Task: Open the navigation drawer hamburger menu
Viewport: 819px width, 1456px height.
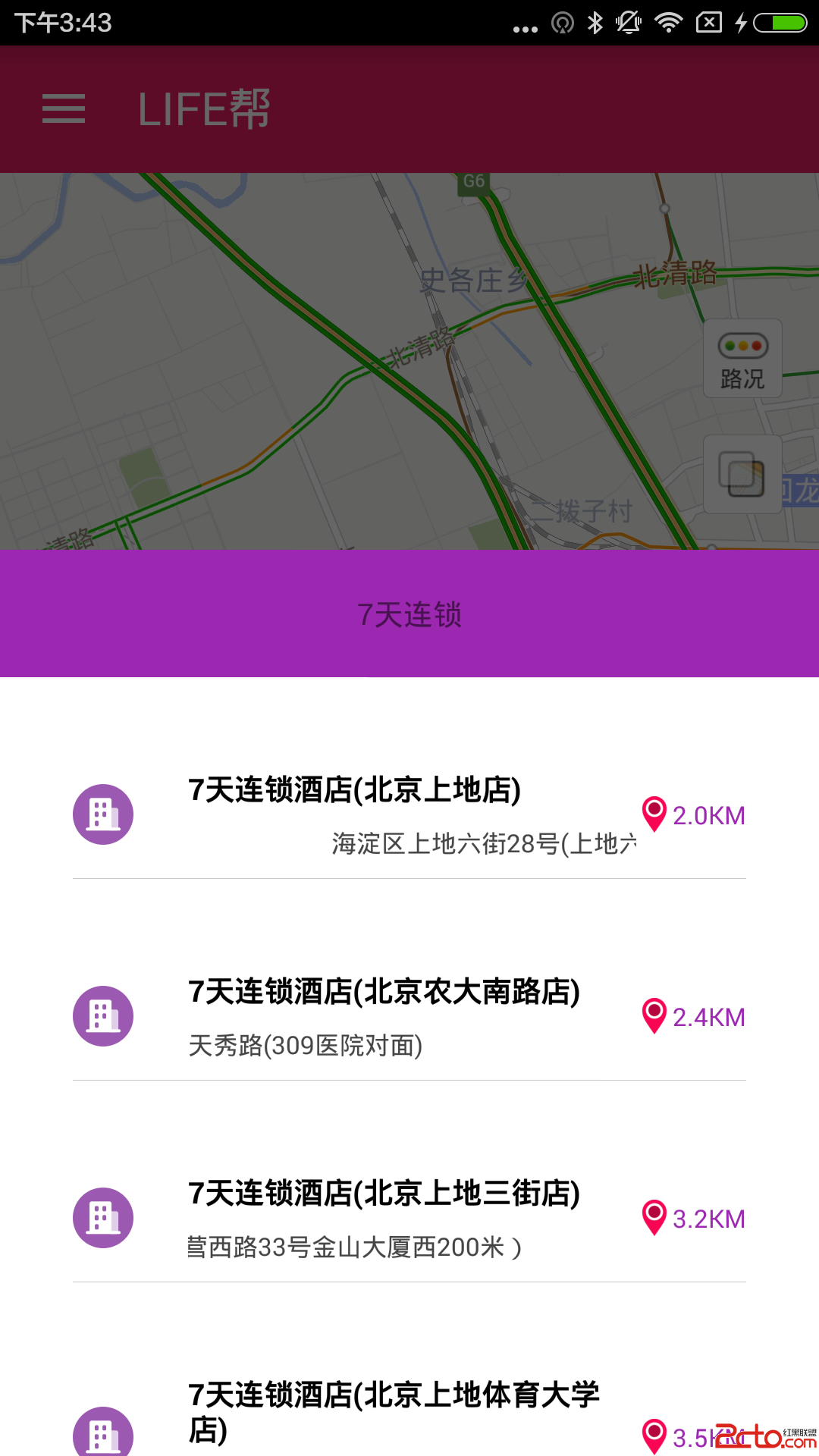Action: [x=64, y=109]
